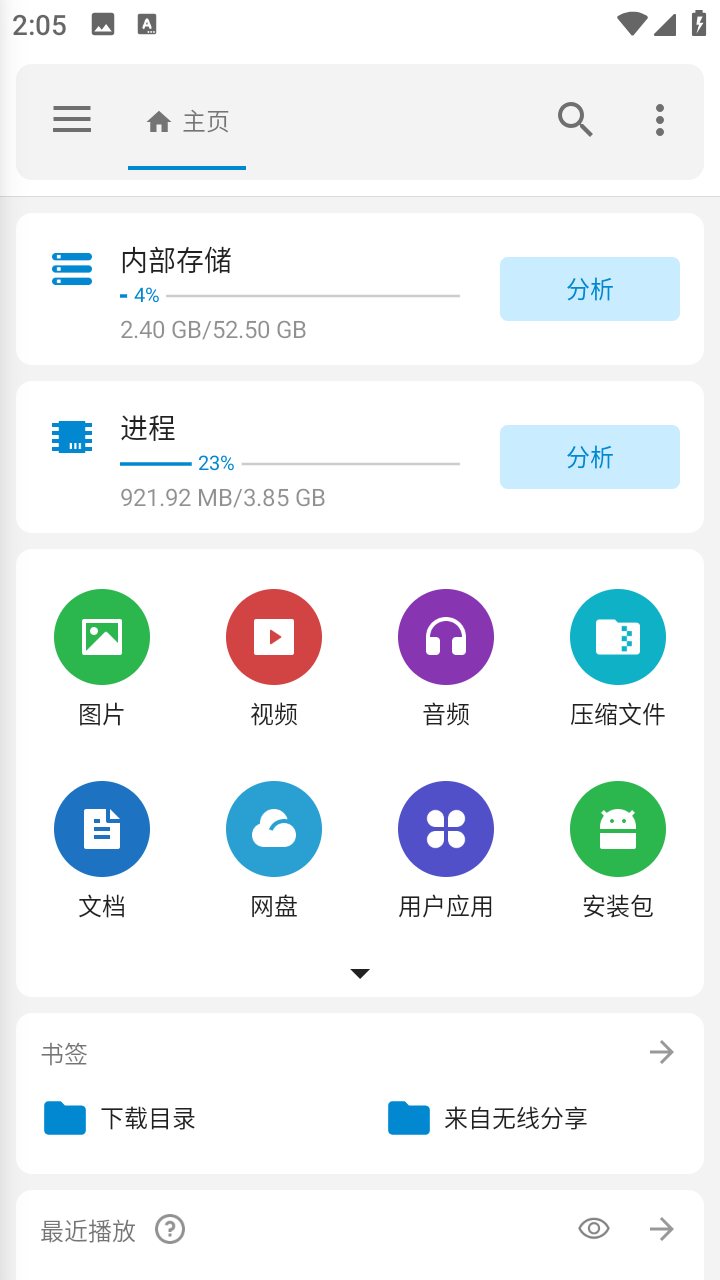Open the 安装包 (APK packages) category
This screenshot has height=1280, width=720.
(617, 829)
